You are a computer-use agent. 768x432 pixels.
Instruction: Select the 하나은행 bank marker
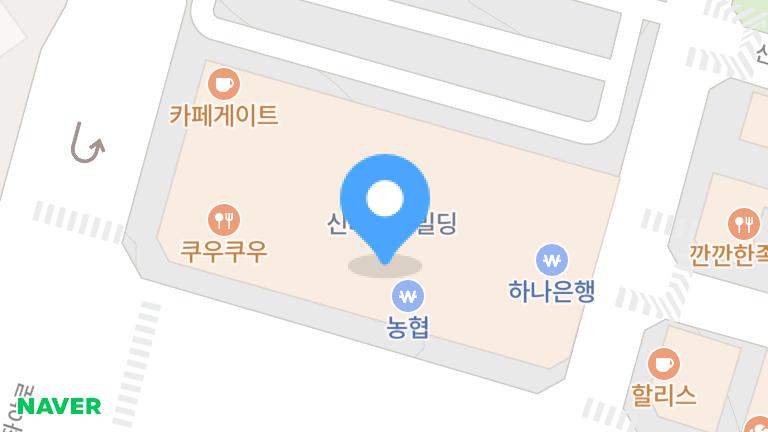tap(551, 261)
